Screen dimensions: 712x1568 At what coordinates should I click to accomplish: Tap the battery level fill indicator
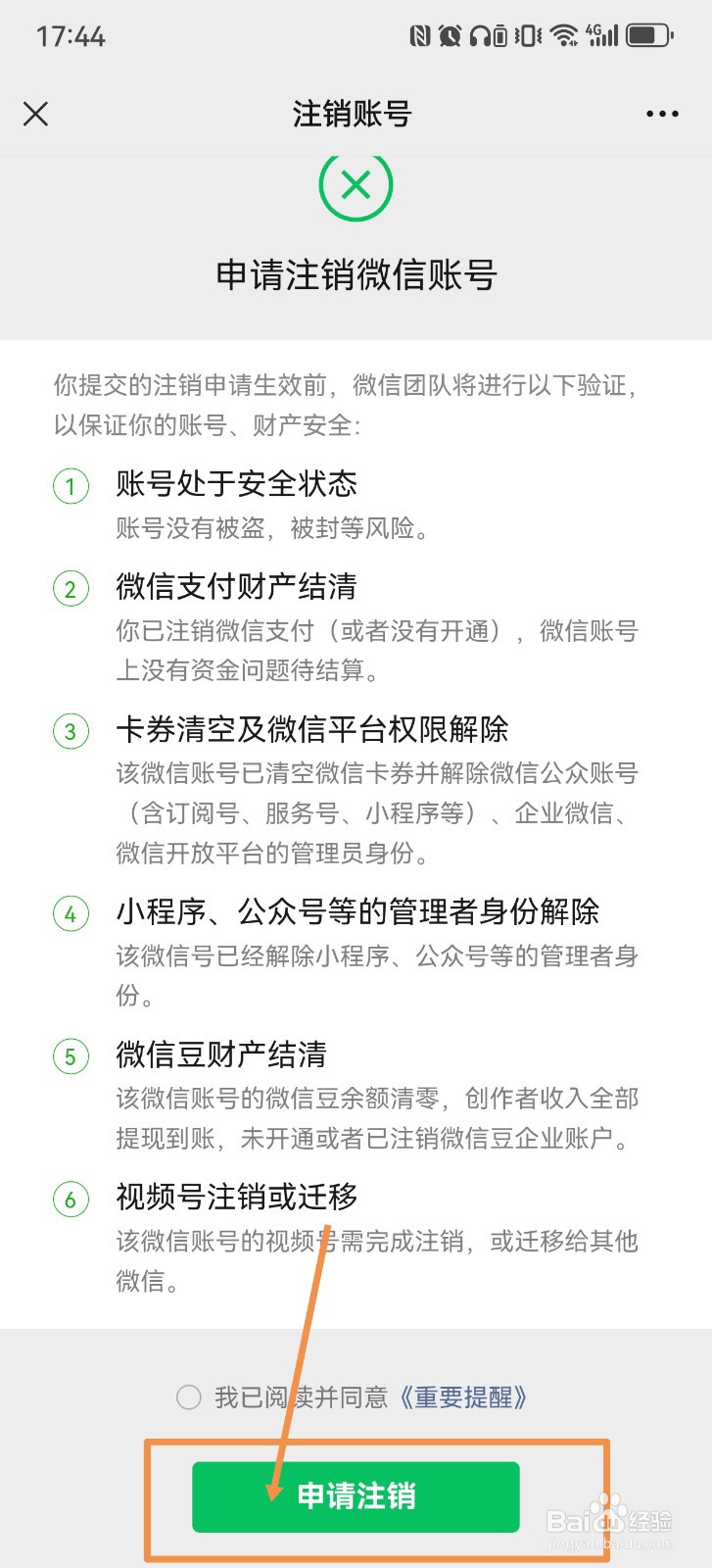pos(641,34)
